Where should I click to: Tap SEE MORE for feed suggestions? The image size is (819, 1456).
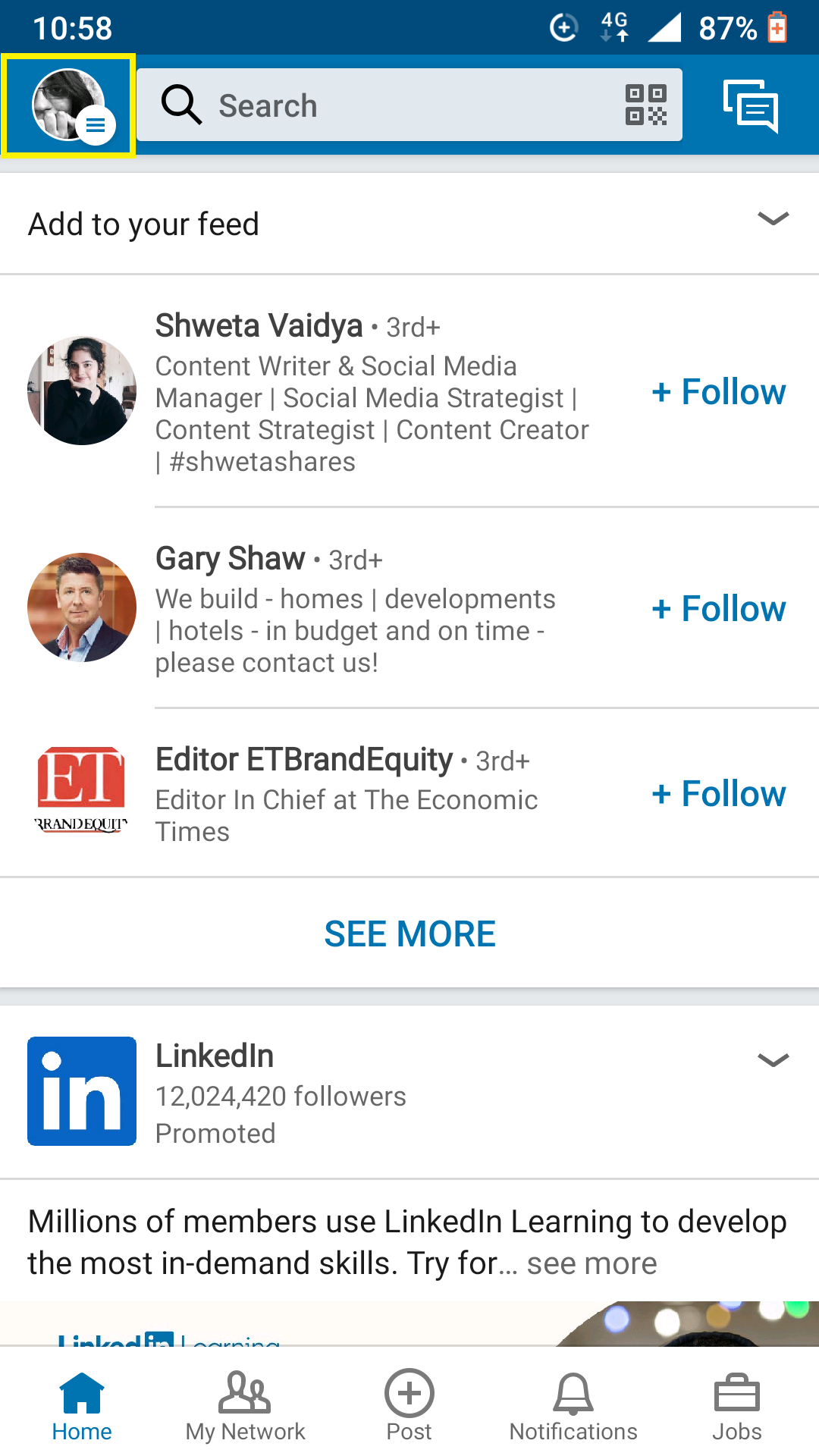(x=409, y=933)
